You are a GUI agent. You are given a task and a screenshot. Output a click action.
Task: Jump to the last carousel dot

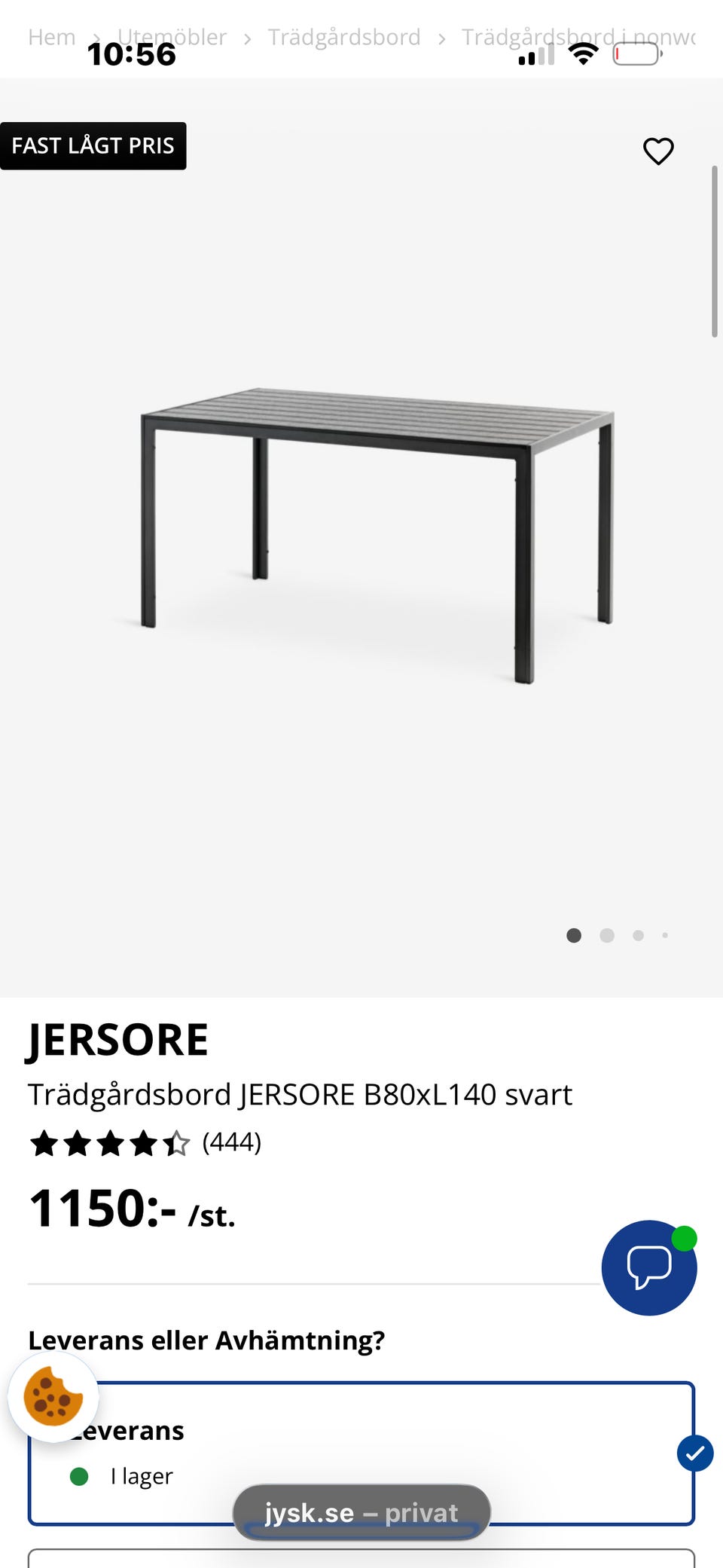665,935
